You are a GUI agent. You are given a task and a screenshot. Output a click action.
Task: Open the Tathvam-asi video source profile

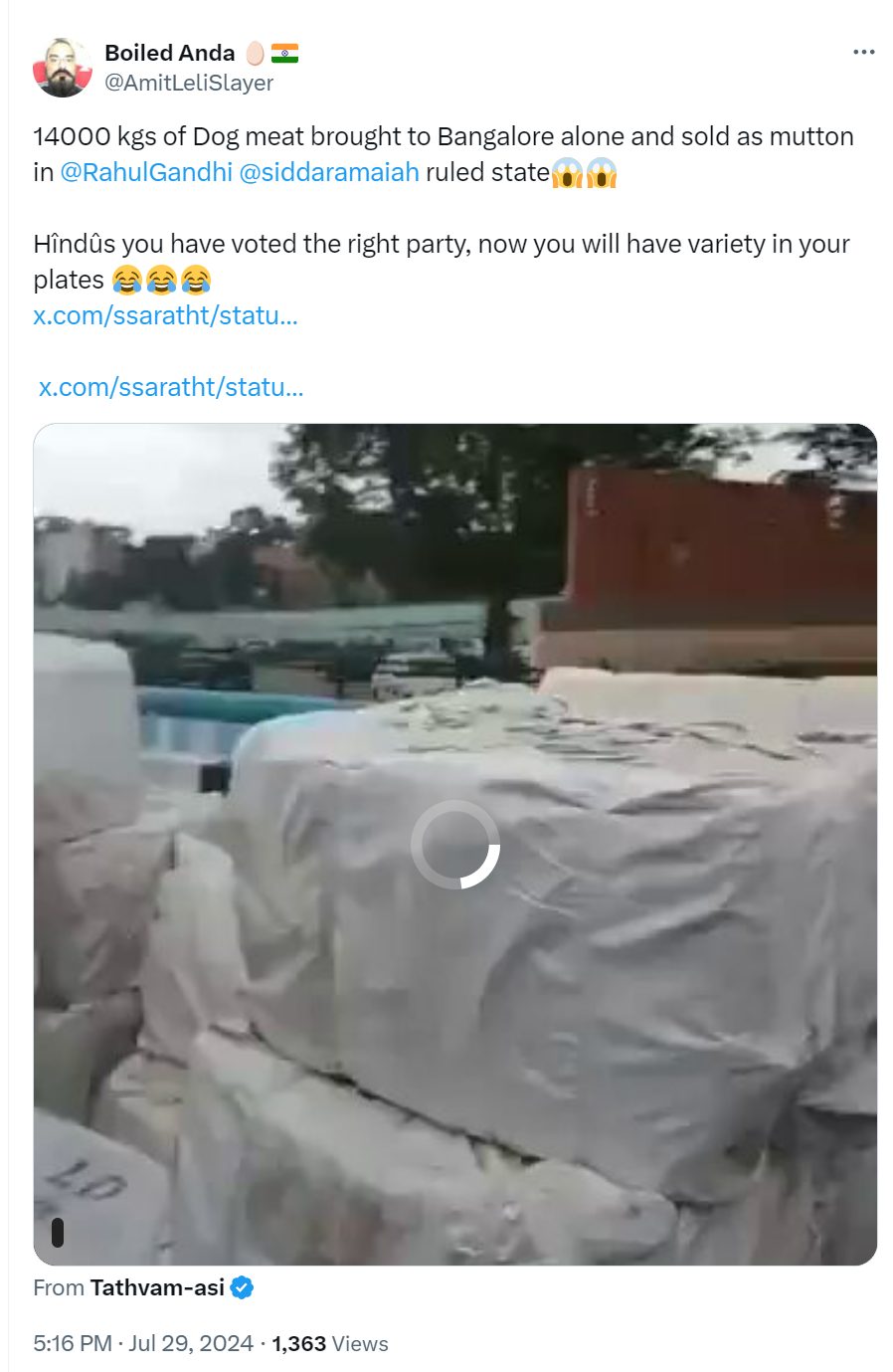click(x=157, y=1287)
